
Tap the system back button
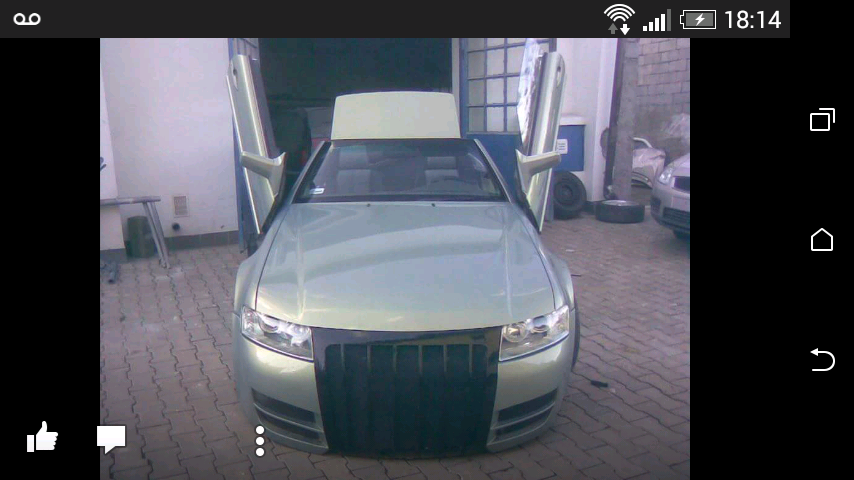tap(822, 360)
